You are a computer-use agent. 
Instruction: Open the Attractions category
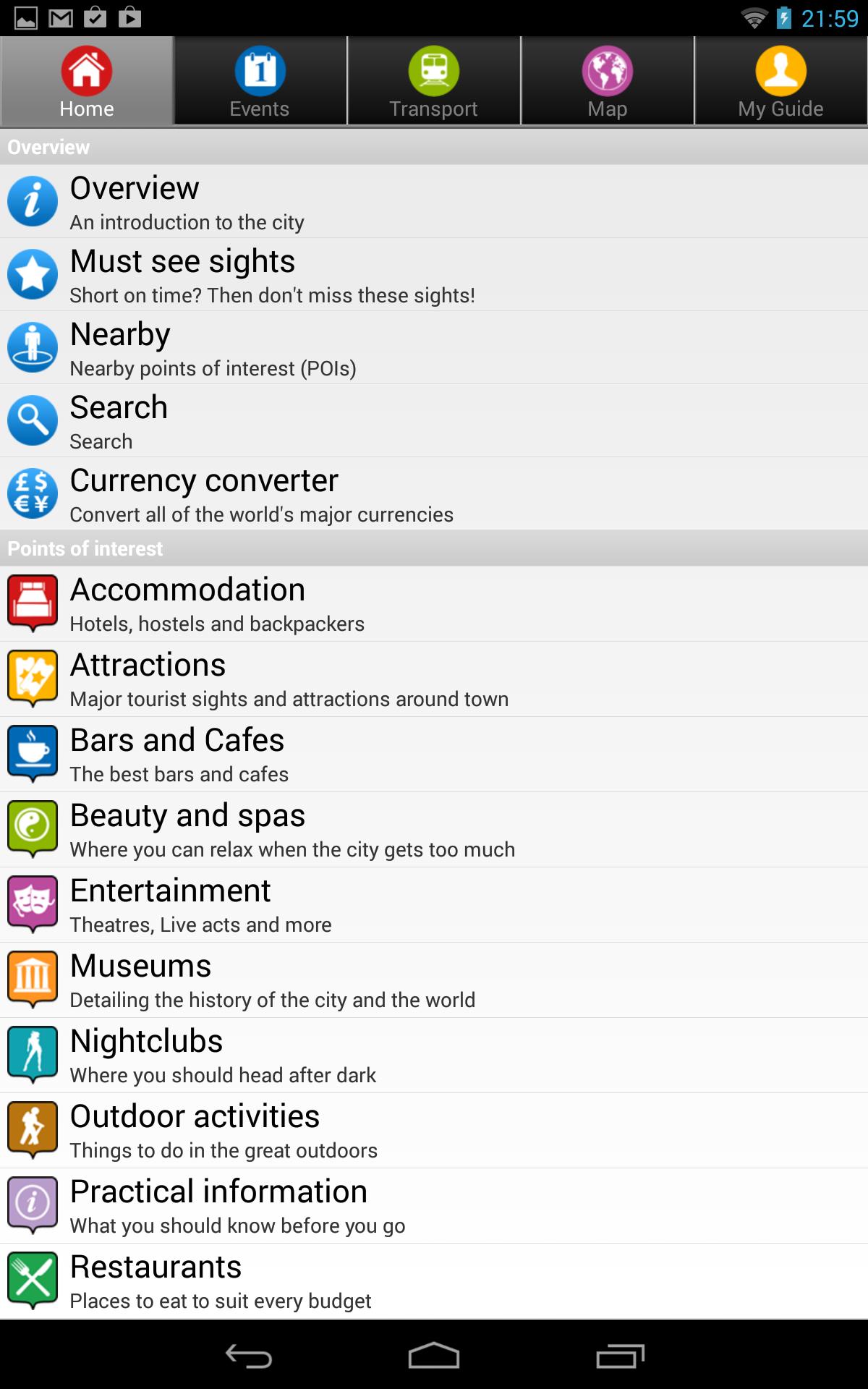click(x=434, y=679)
